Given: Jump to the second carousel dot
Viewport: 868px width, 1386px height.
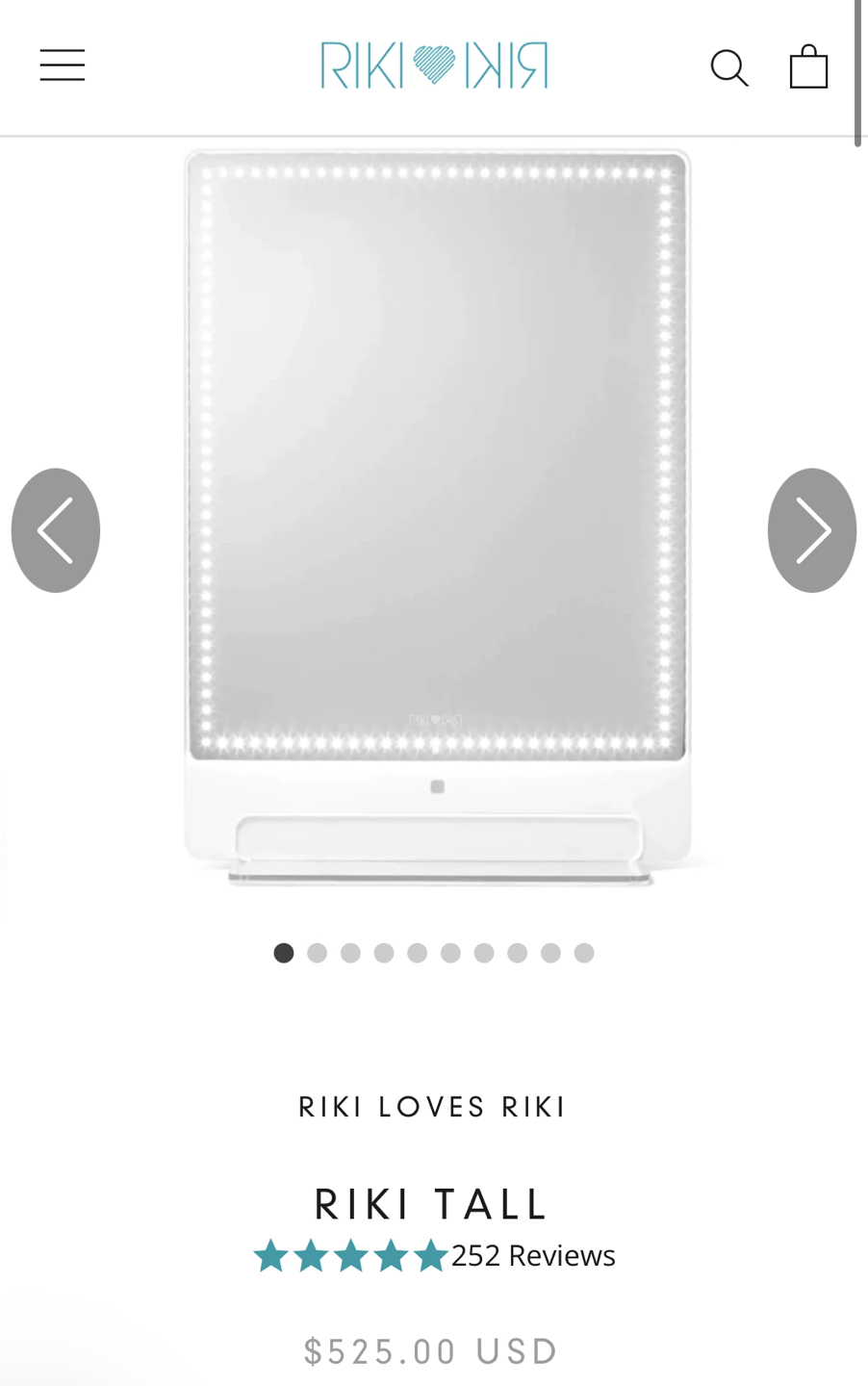Looking at the screenshot, I should click(318, 953).
